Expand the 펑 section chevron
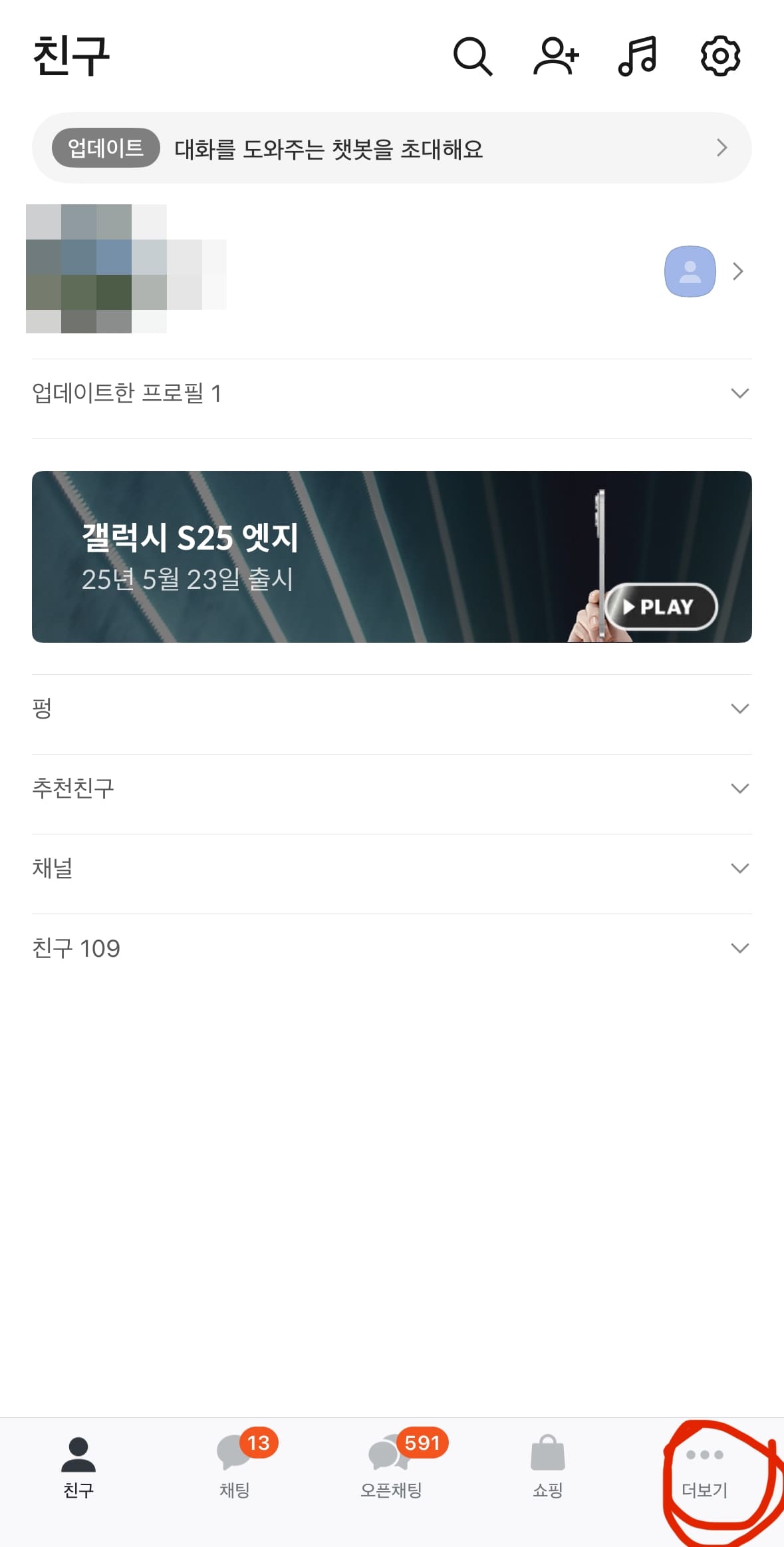 740,709
